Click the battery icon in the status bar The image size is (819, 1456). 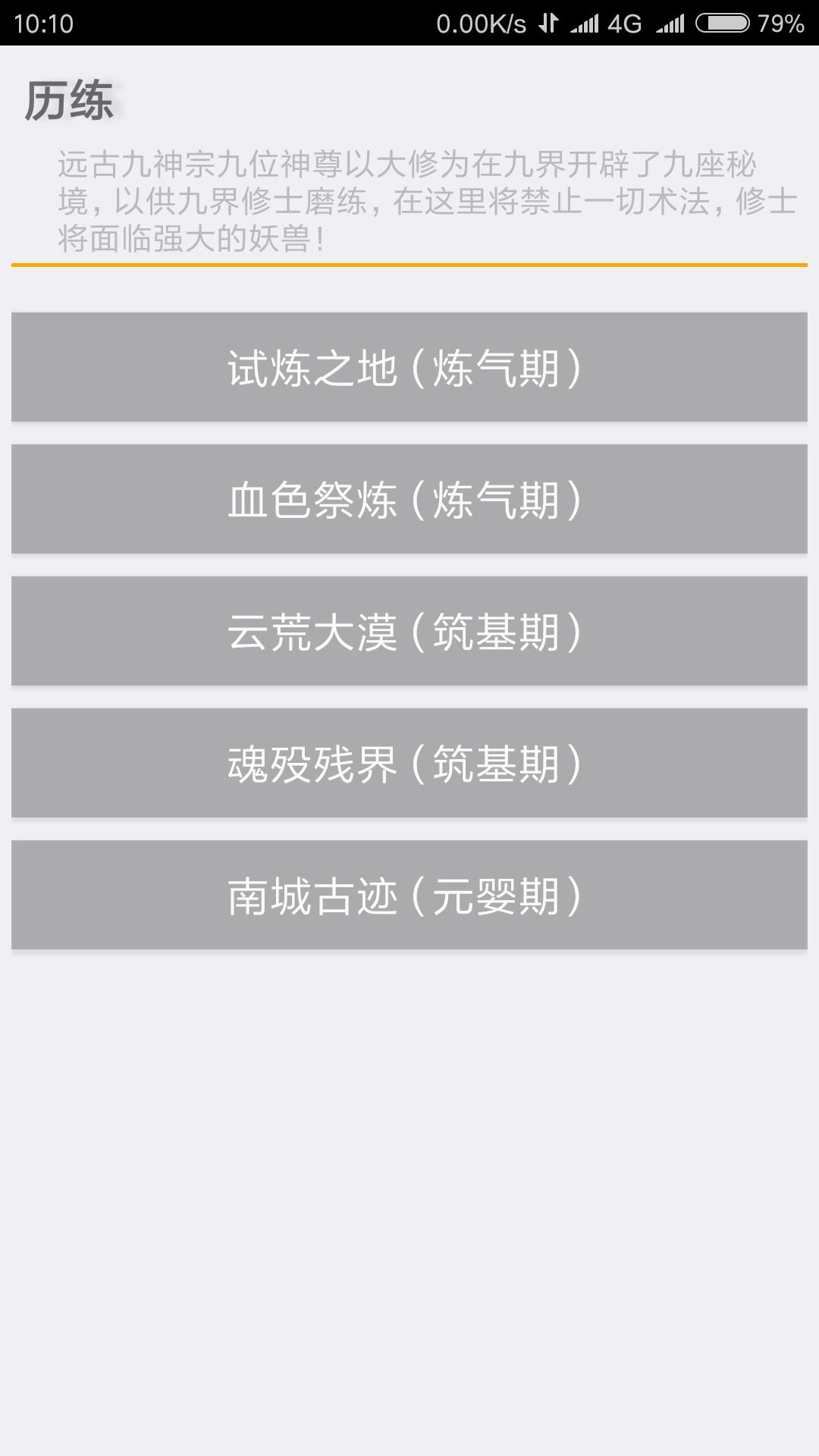tap(724, 23)
